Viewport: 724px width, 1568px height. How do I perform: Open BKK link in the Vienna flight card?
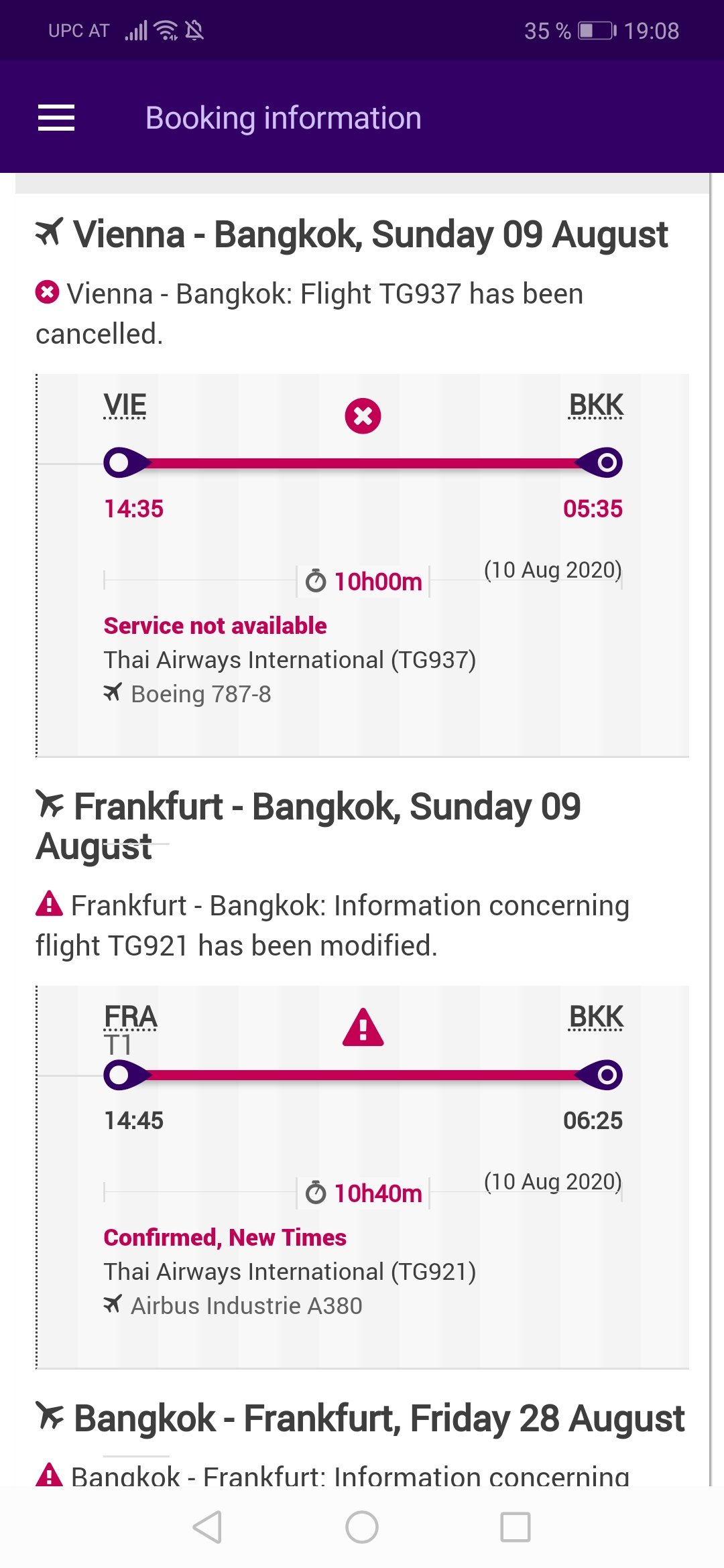tap(595, 405)
